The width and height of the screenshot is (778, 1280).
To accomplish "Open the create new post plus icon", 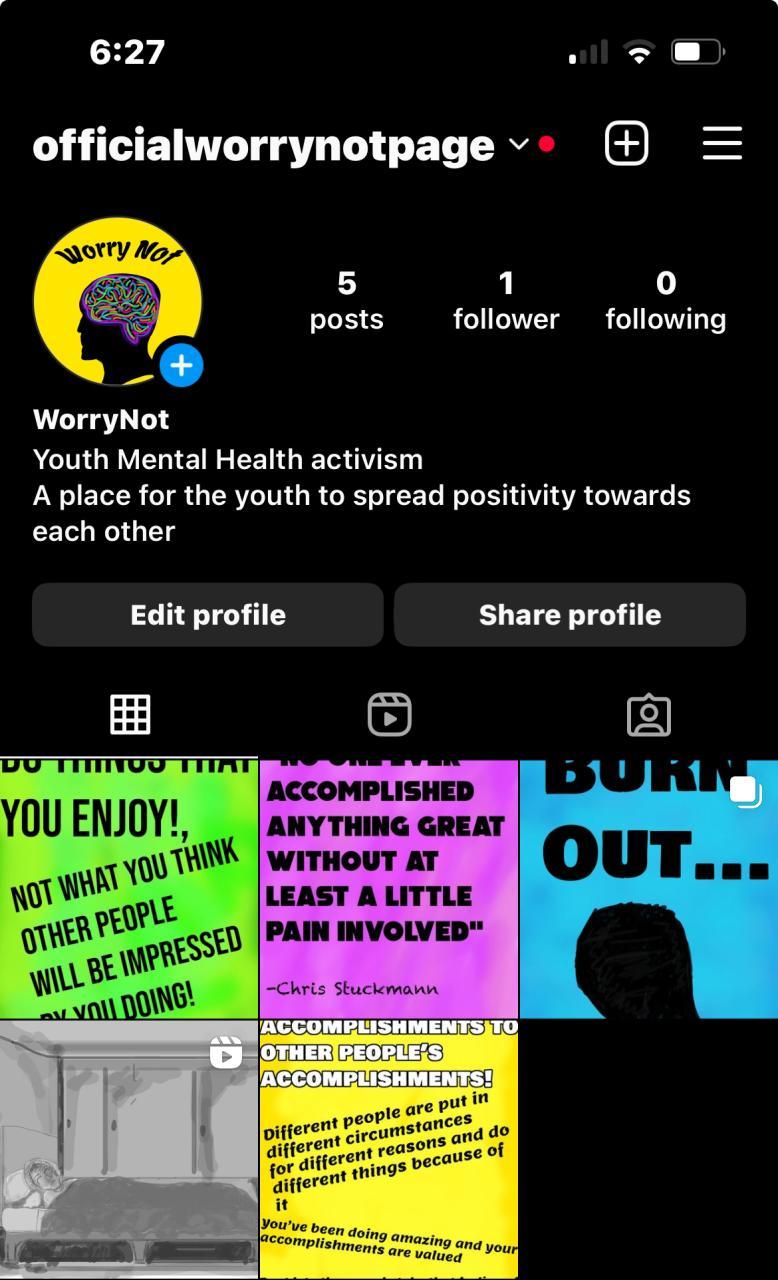I will click(x=627, y=144).
